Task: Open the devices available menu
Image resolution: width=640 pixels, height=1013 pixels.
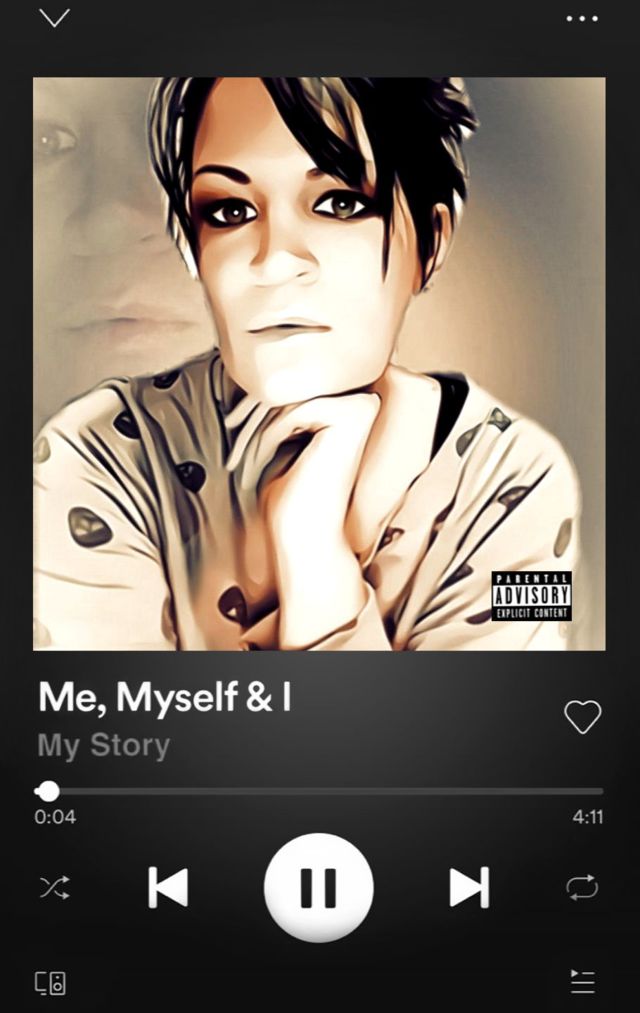Action: (51, 982)
